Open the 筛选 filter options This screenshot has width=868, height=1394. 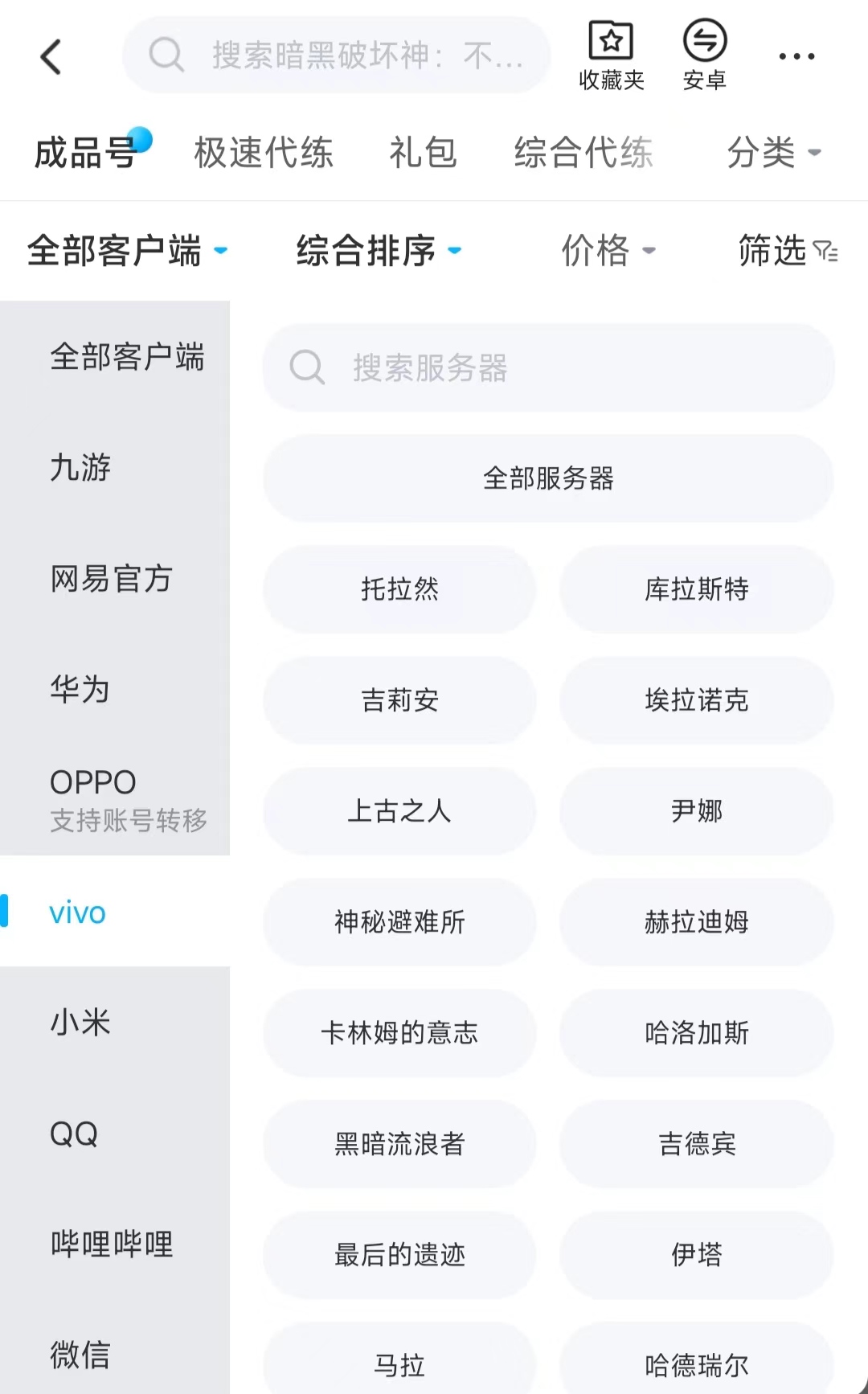click(x=788, y=251)
